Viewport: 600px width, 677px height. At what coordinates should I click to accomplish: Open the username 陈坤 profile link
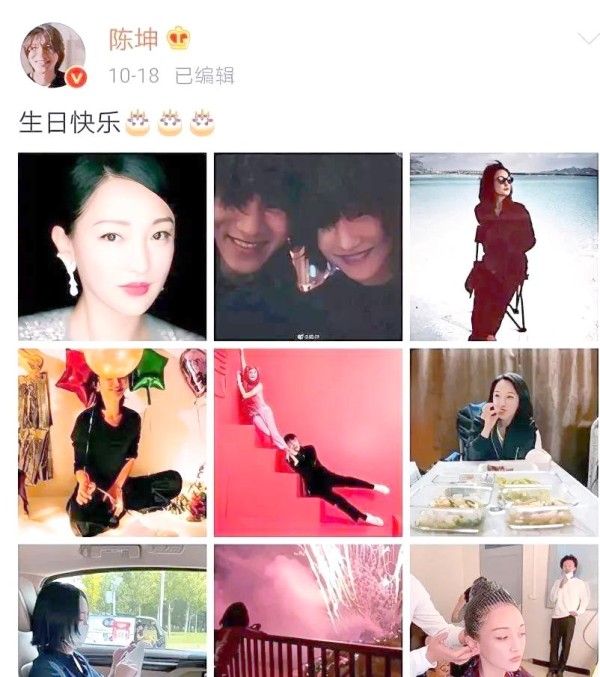click(x=133, y=39)
